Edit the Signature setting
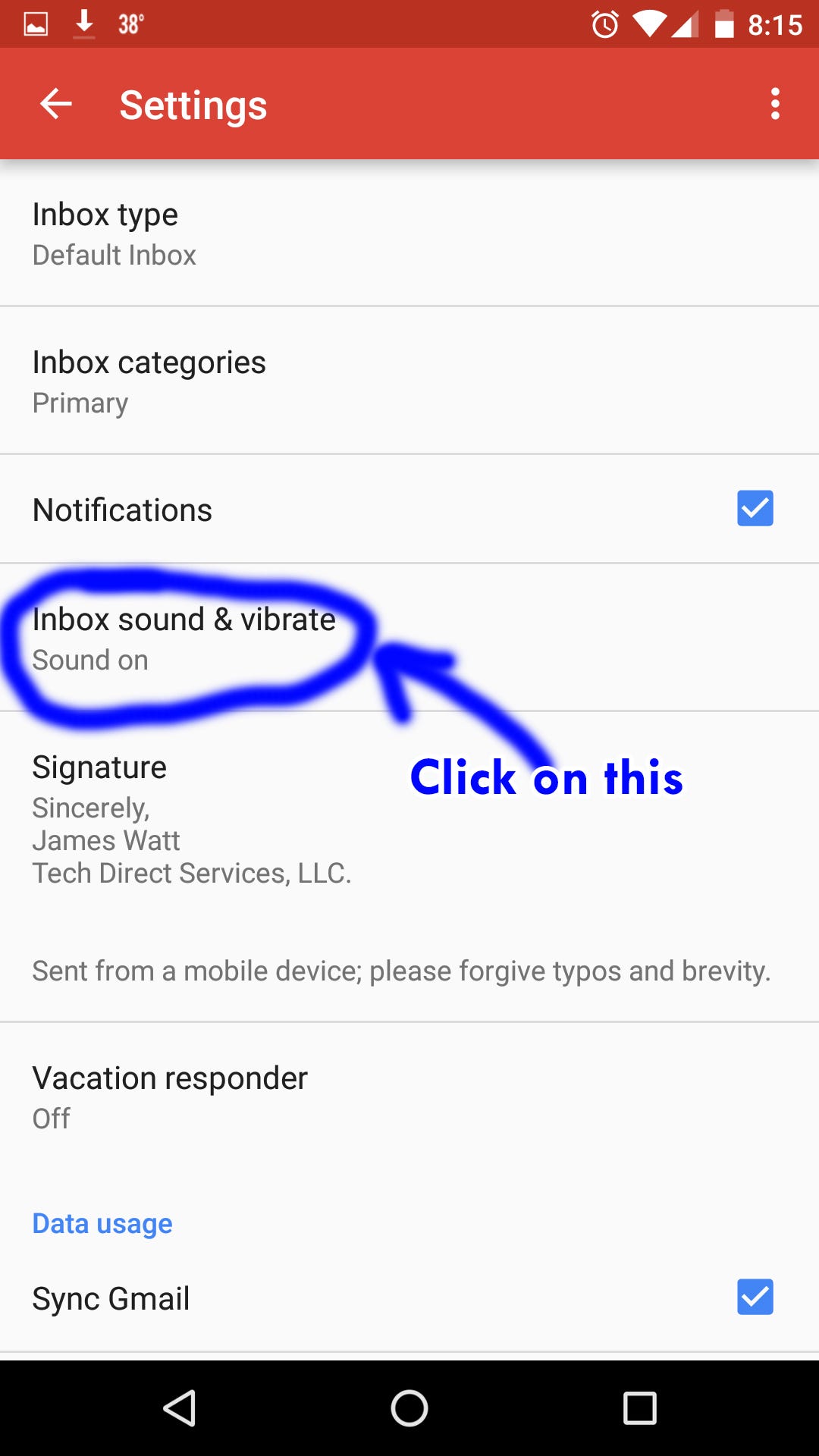The width and height of the screenshot is (819, 1456). (x=409, y=867)
